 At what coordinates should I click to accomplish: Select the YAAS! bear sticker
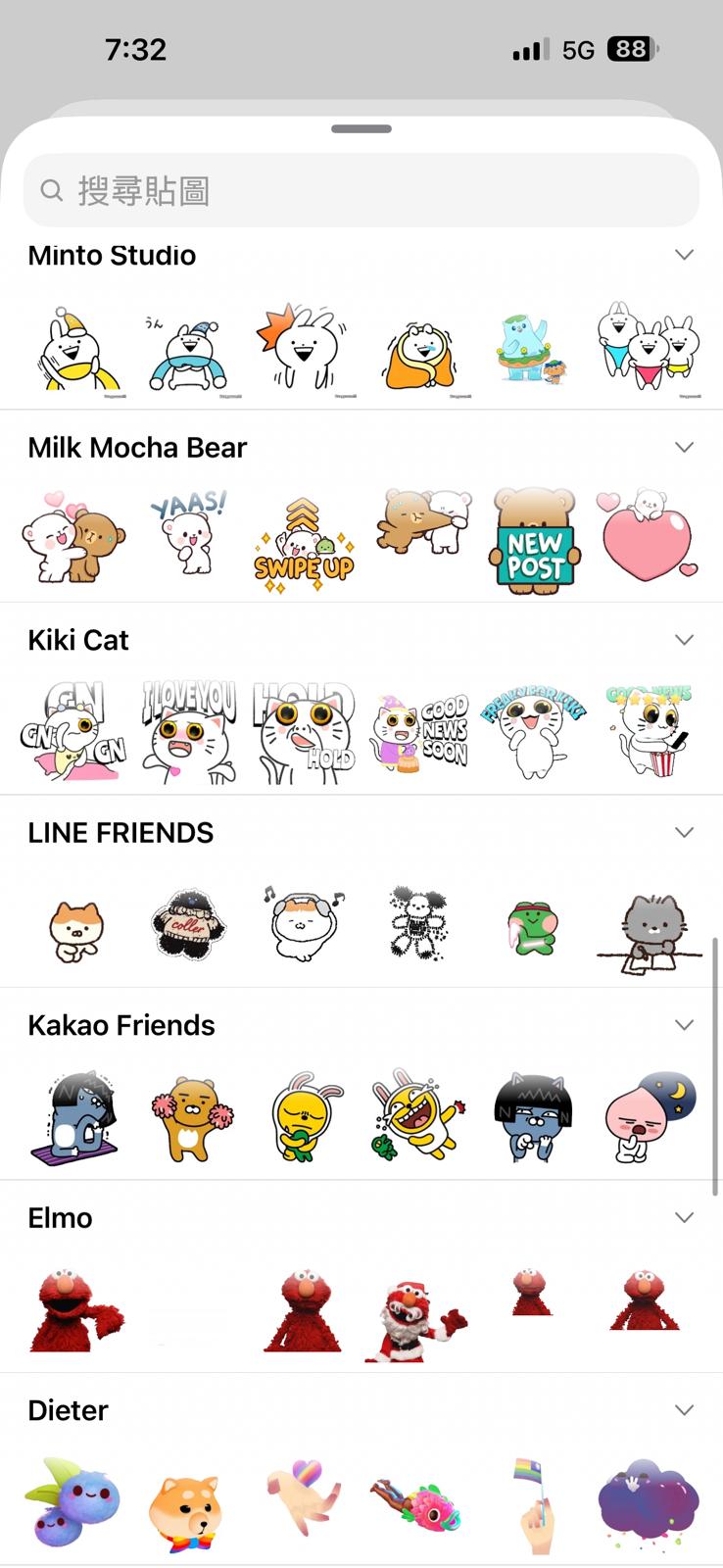pyautogui.click(x=189, y=533)
